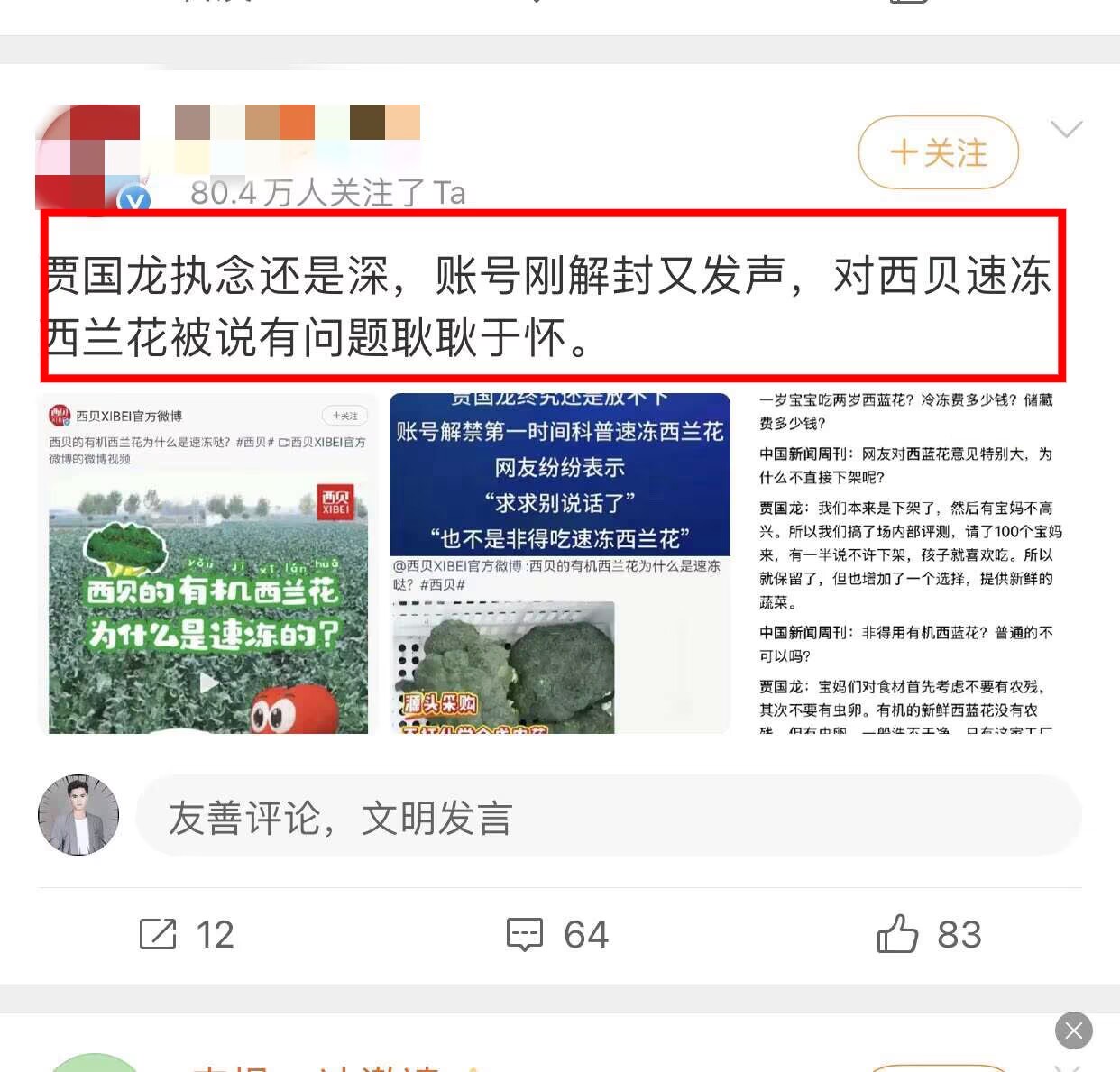The height and width of the screenshot is (1072, 1120).
Task: Open the 中国新闻周刊 interview text image
Action: click(x=909, y=563)
